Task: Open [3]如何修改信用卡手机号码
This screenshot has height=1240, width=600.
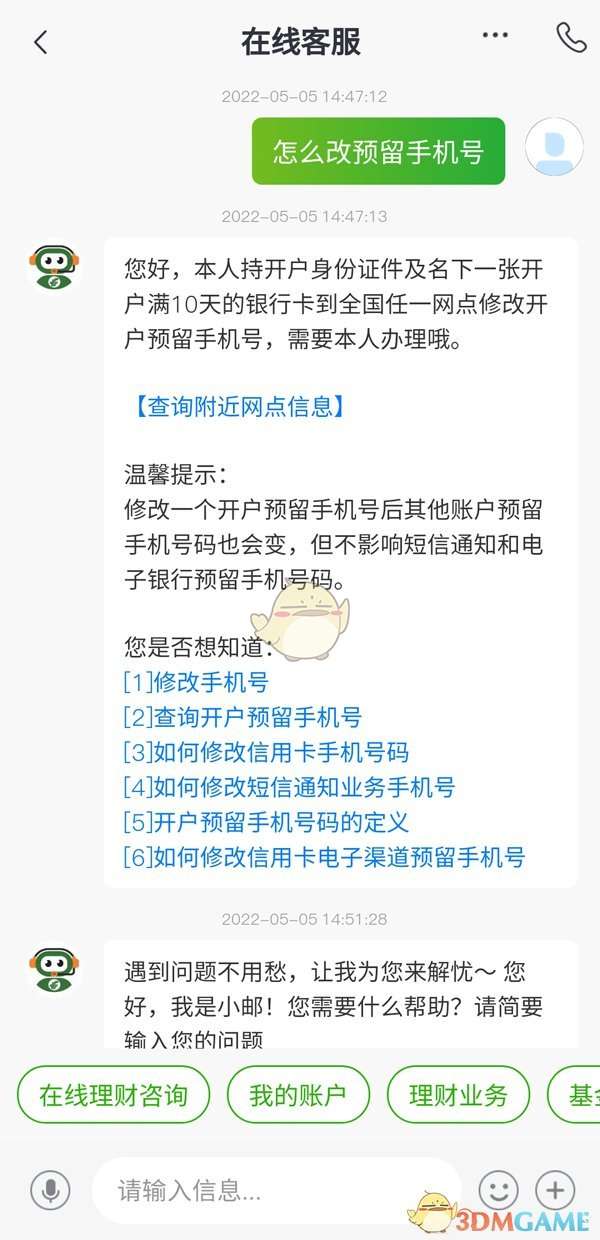Action: click(x=266, y=752)
